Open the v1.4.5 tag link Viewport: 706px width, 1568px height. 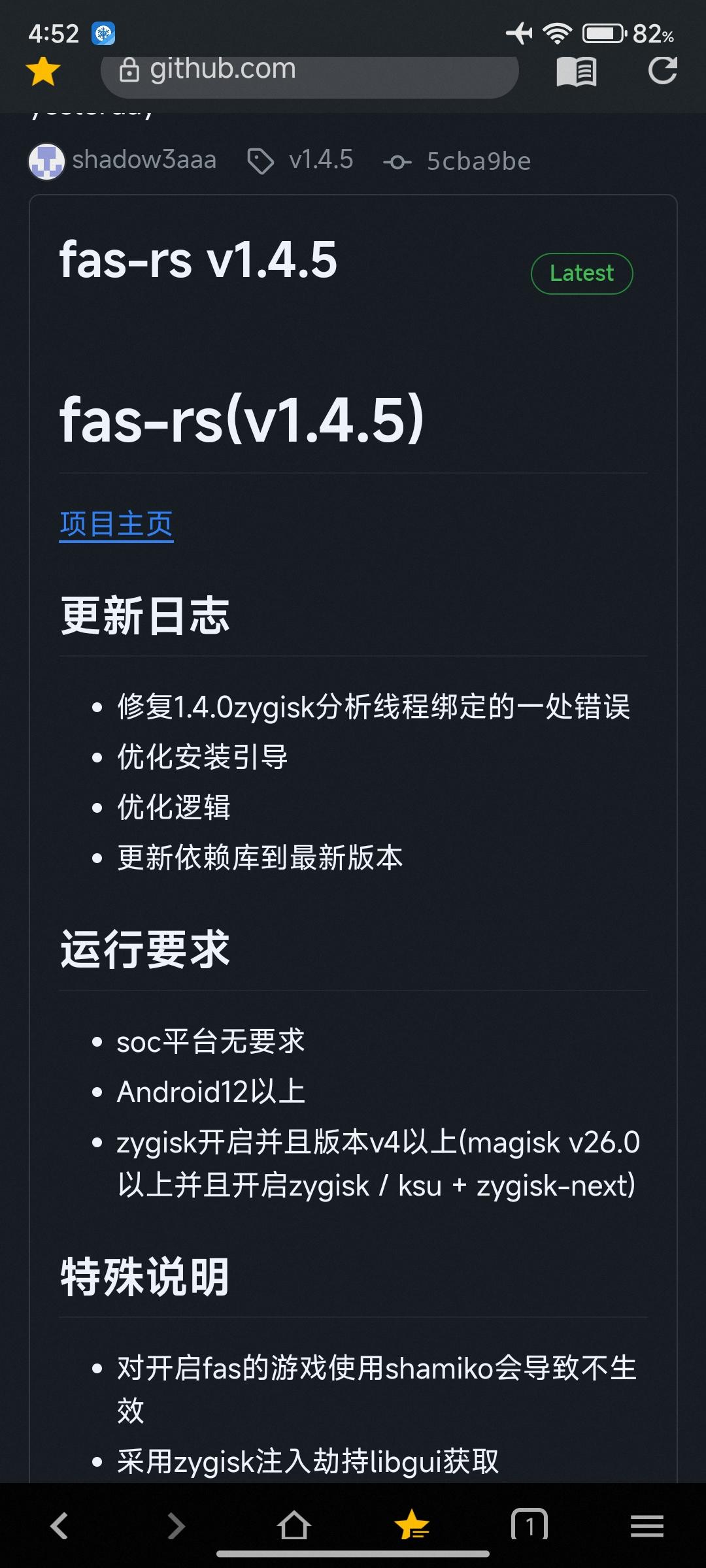pyautogui.click(x=320, y=160)
